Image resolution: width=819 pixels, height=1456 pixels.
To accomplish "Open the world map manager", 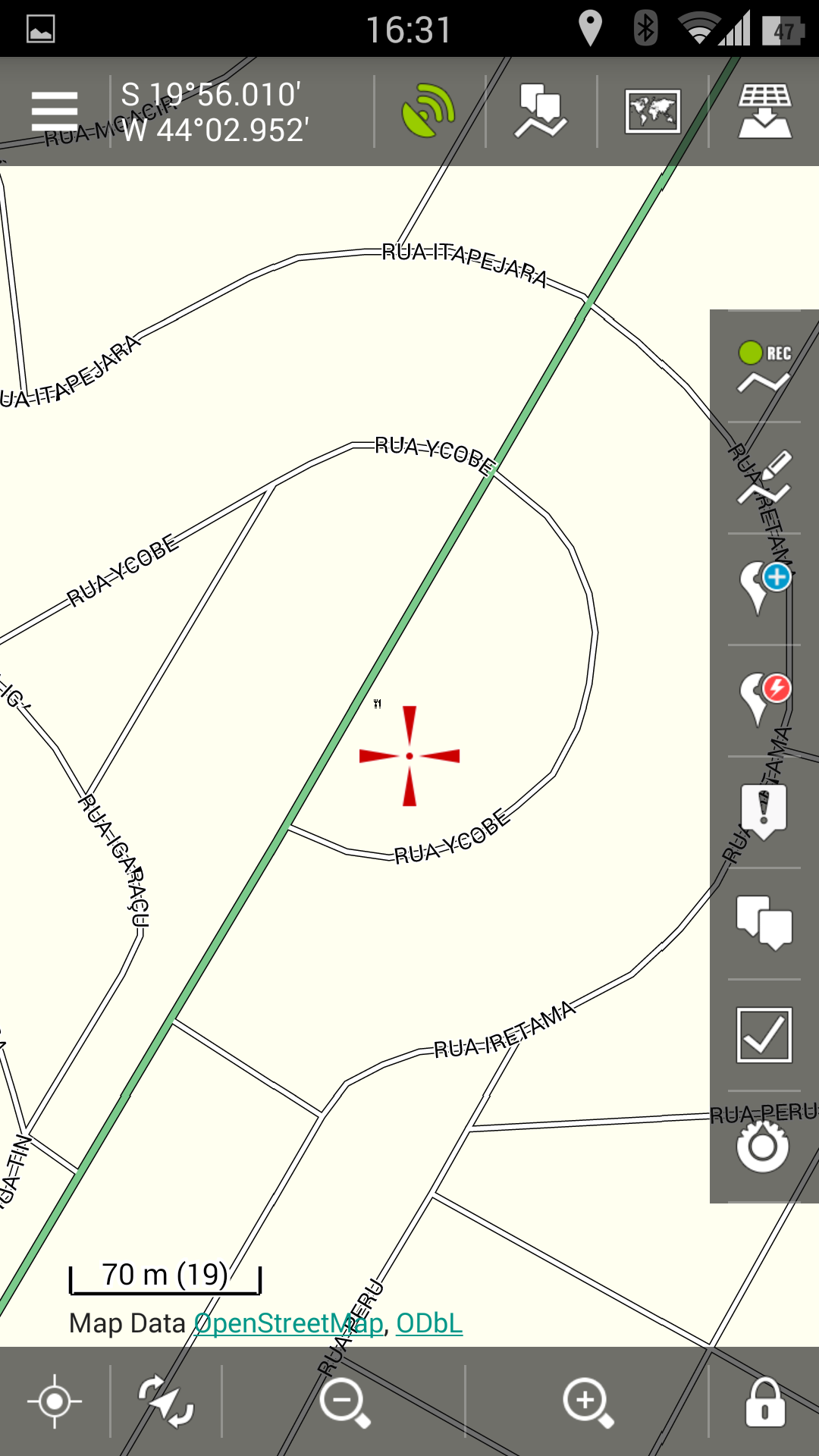I will (652, 112).
